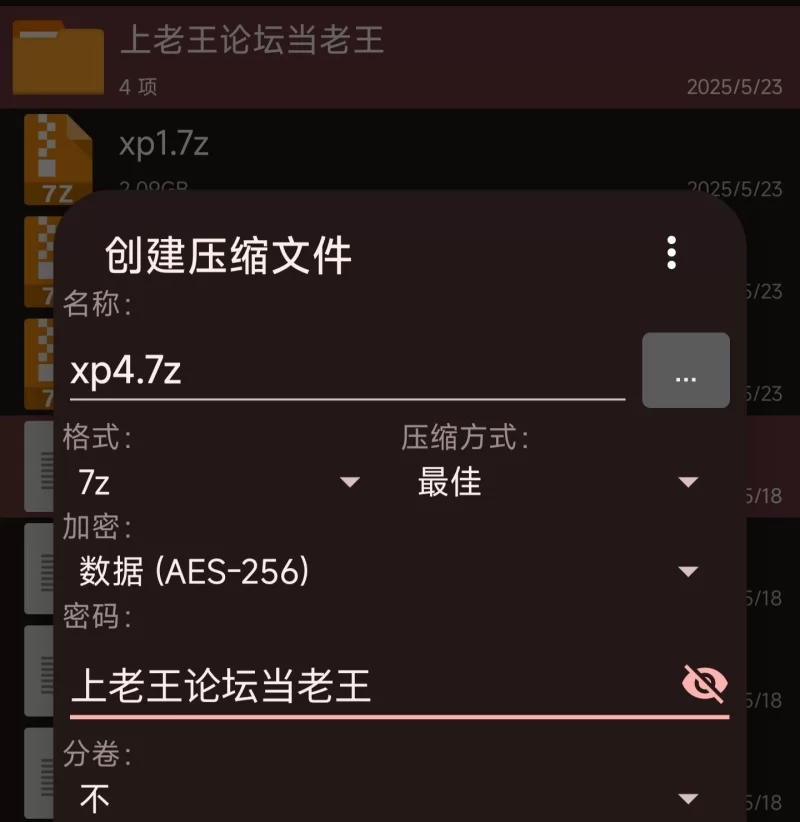800x822 pixels.
Task: Open the dialog's three-dot overflow menu
Action: tap(671, 253)
